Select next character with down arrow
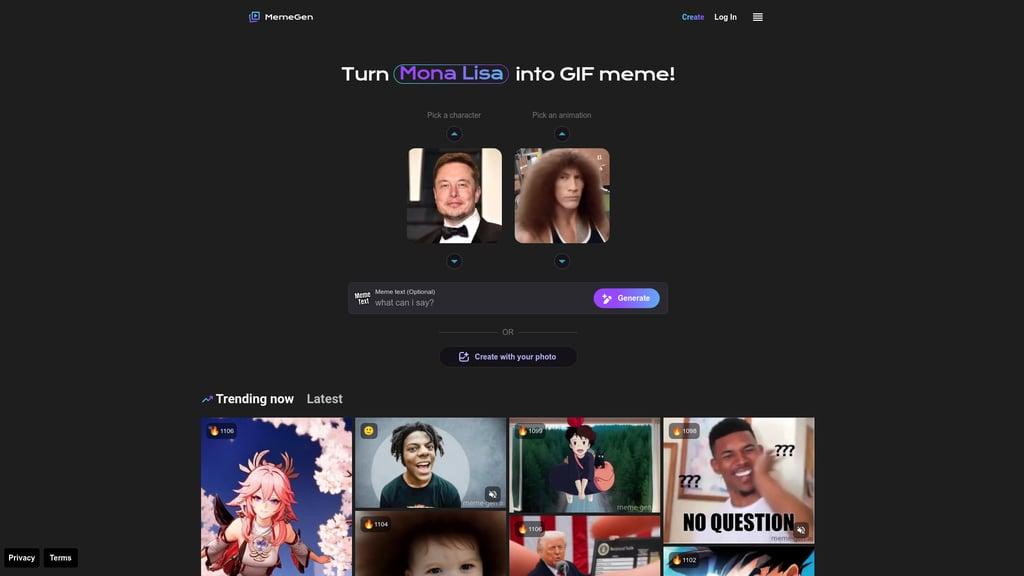This screenshot has width=1024, height=576. pos(454,261)
